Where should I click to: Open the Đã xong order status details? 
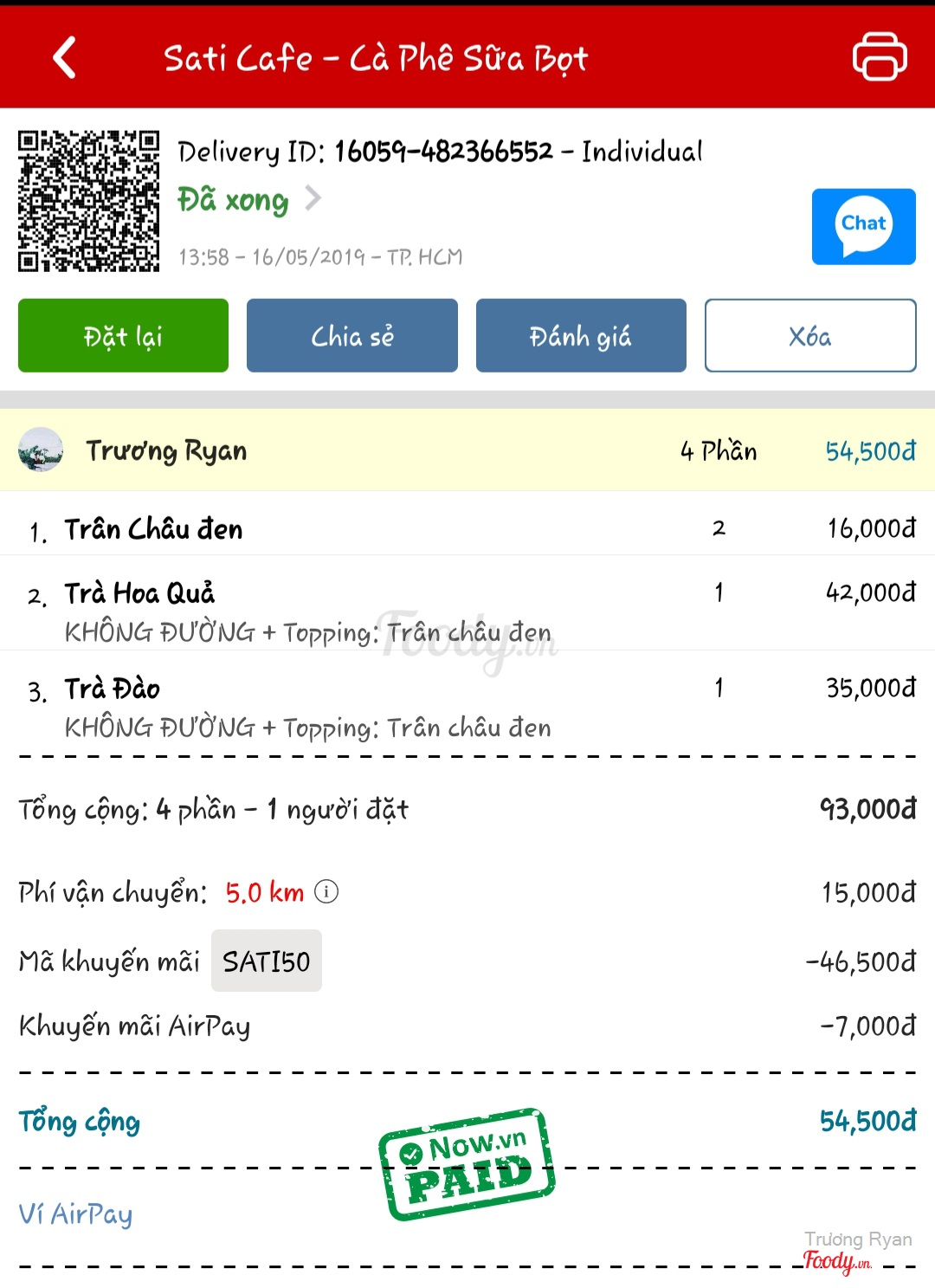249,200
